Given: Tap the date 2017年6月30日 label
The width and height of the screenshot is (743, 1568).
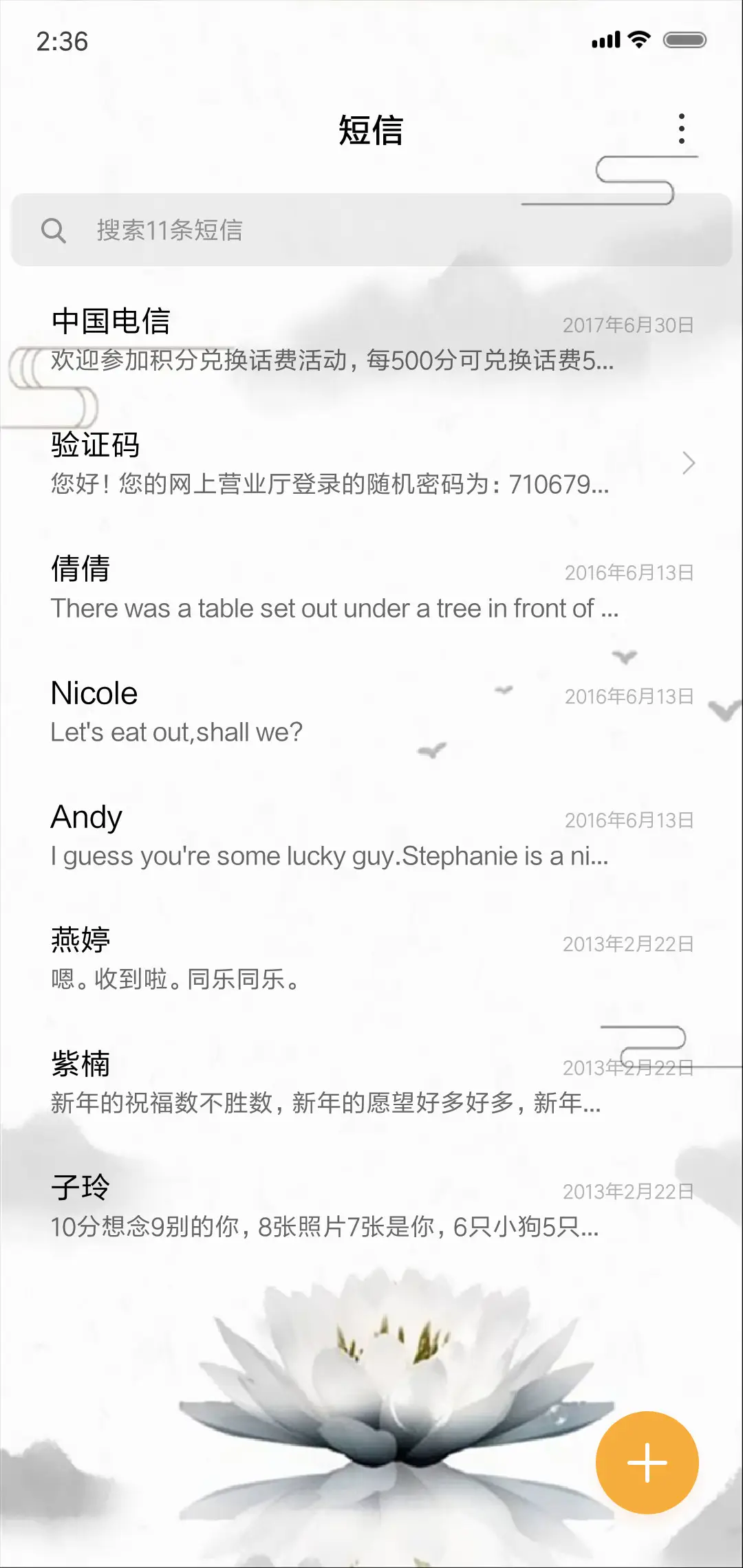Looking at the screenshot, I should (628, 325).
